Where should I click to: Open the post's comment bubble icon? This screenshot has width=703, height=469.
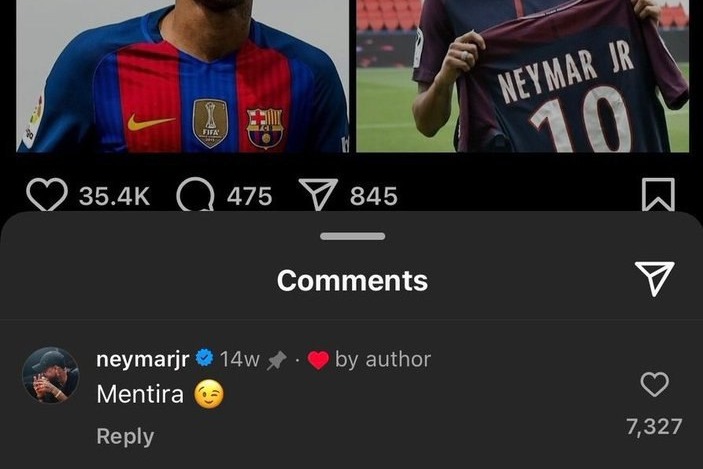(x=194, y=196)
